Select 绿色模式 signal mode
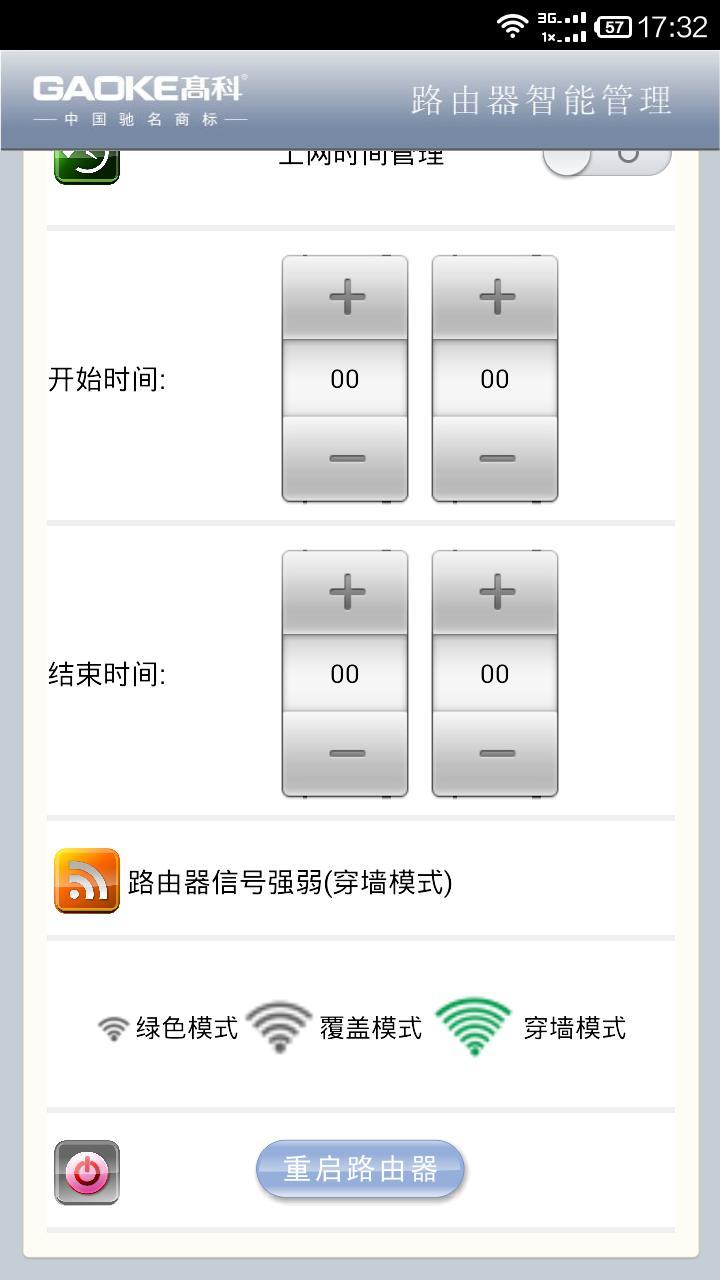 coord(168,1028)
